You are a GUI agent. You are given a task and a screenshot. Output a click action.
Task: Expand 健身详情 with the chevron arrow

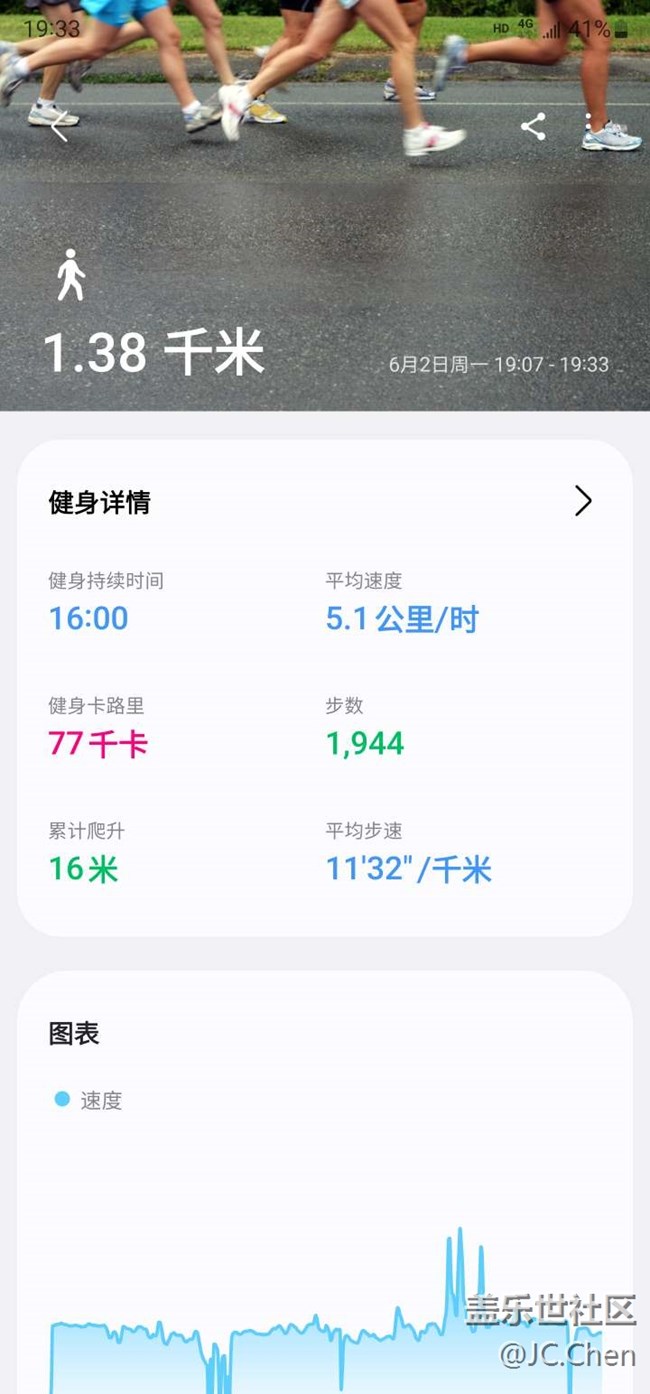click(583, 501)
